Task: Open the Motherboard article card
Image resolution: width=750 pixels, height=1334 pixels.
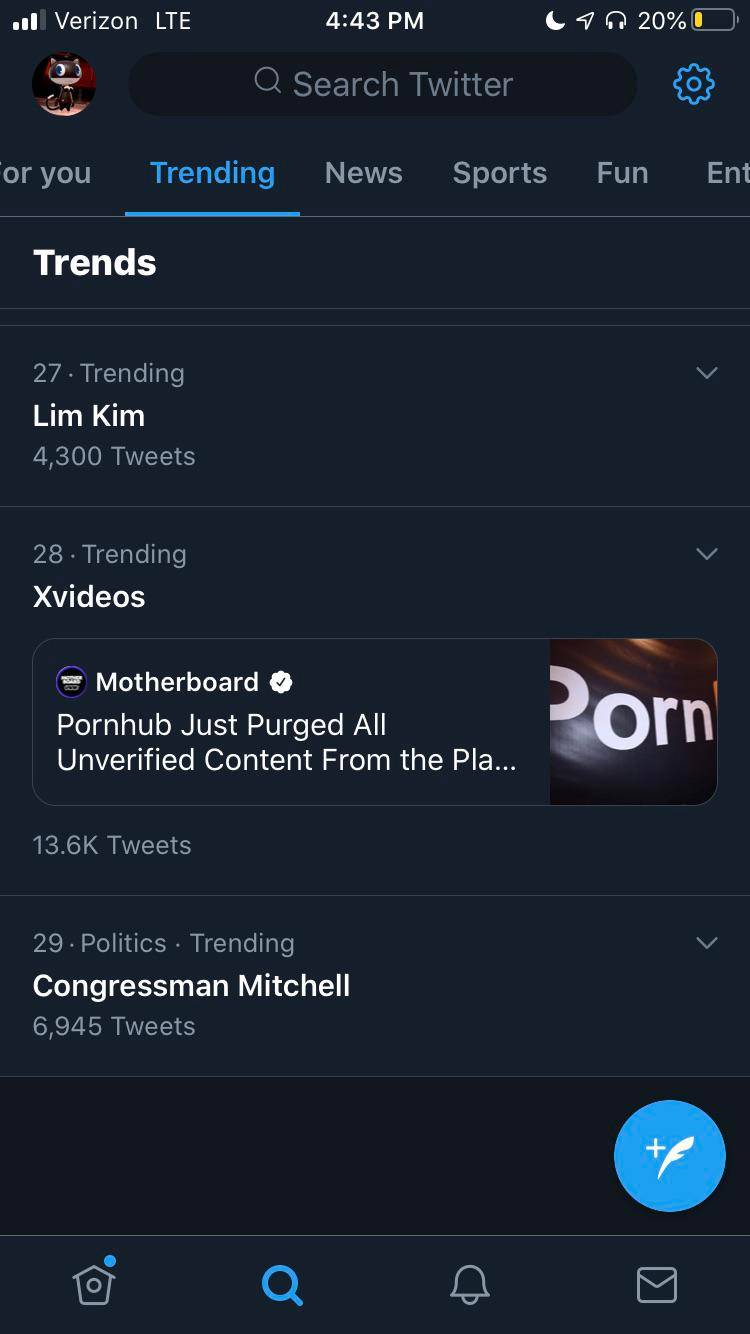Action: [375, 722]
